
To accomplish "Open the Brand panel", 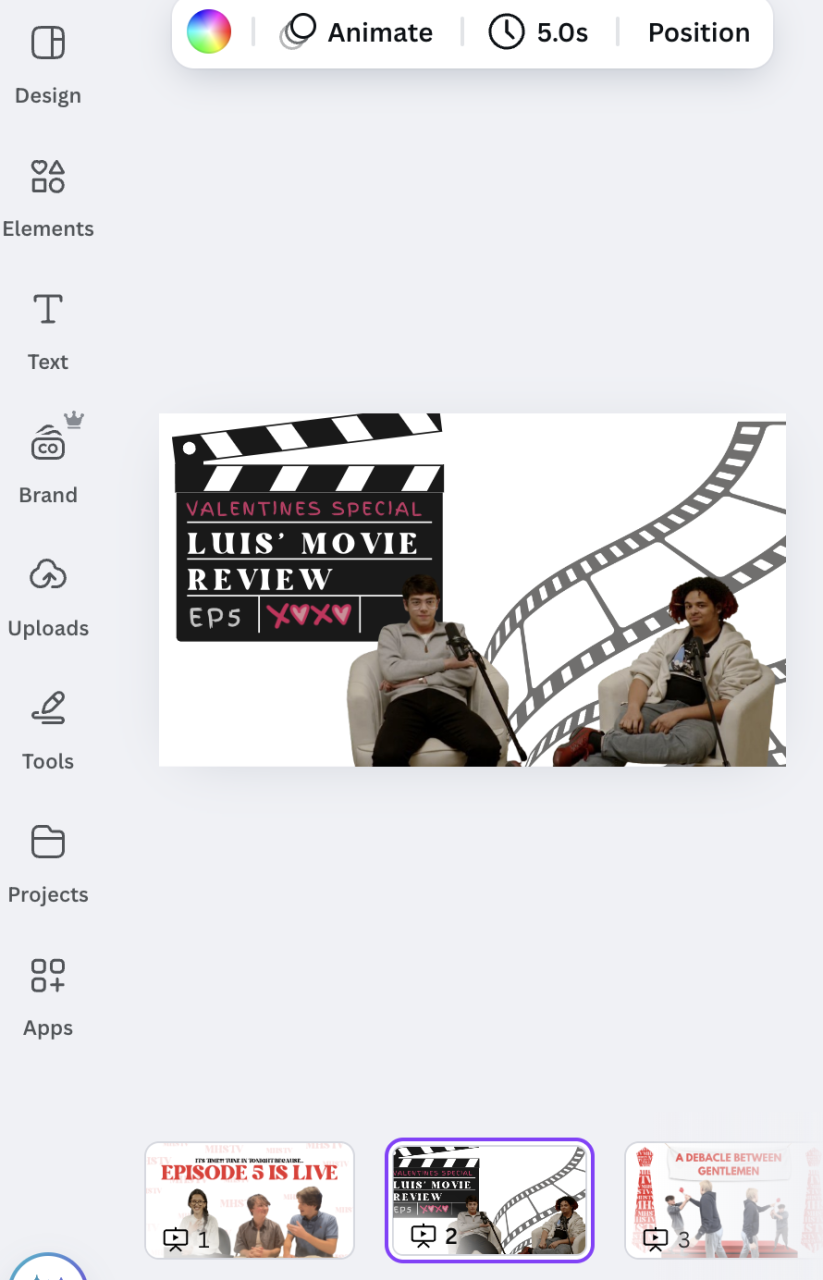I will click(48, 463).
